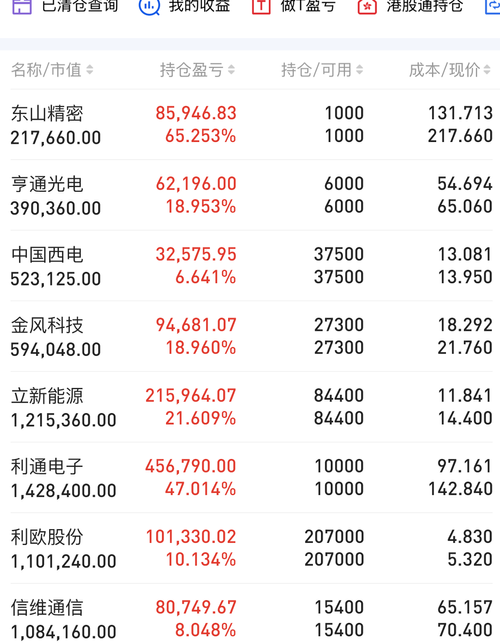The width and height of the screenshot is (500, 643).
Task: Open the 东山精密 holding row
Action: pos(251,125)
